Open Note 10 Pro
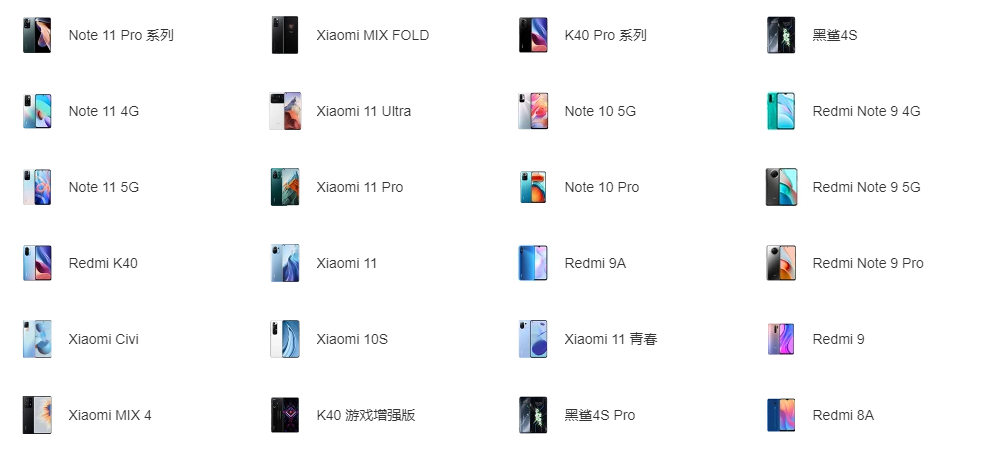This screenshot has width=984, height=450. [601, 187]
